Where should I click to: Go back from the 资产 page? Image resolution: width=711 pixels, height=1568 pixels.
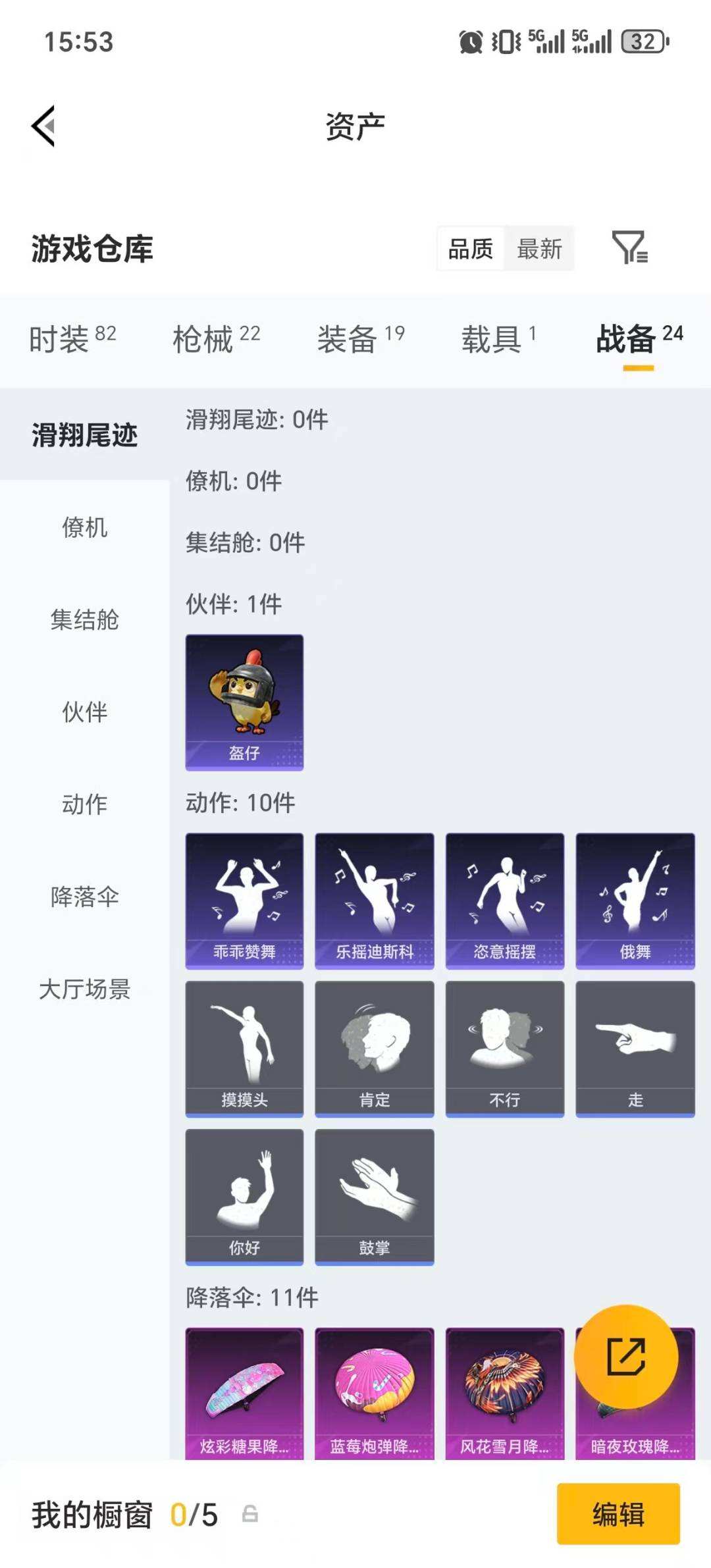(43, 126)
